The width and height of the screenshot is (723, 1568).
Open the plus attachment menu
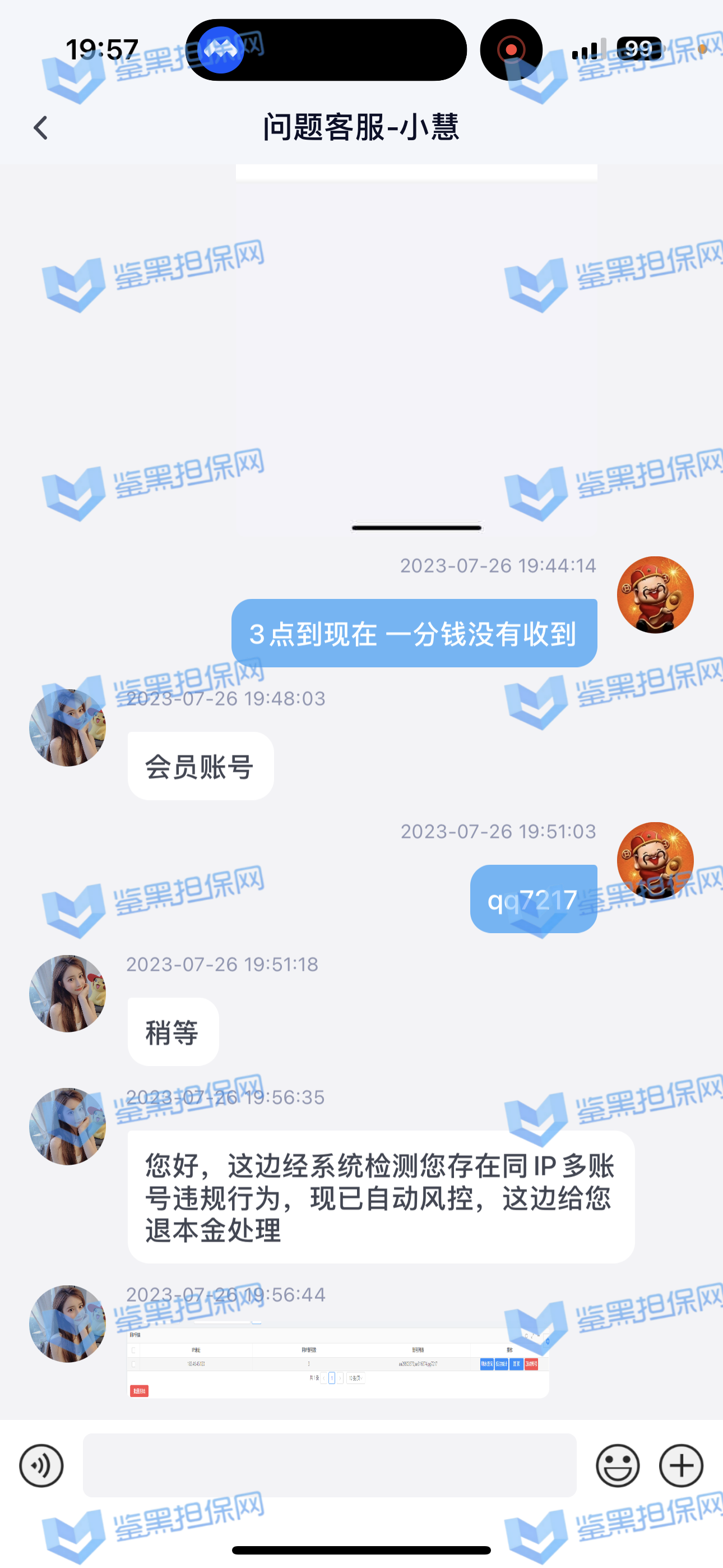(681, 1466)
